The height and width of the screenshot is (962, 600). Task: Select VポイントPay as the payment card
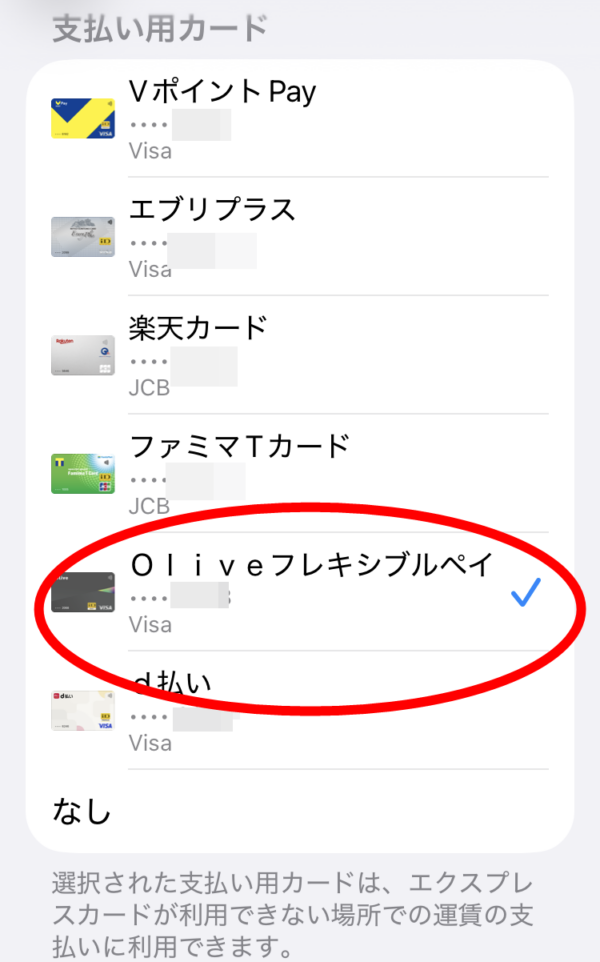300,120
